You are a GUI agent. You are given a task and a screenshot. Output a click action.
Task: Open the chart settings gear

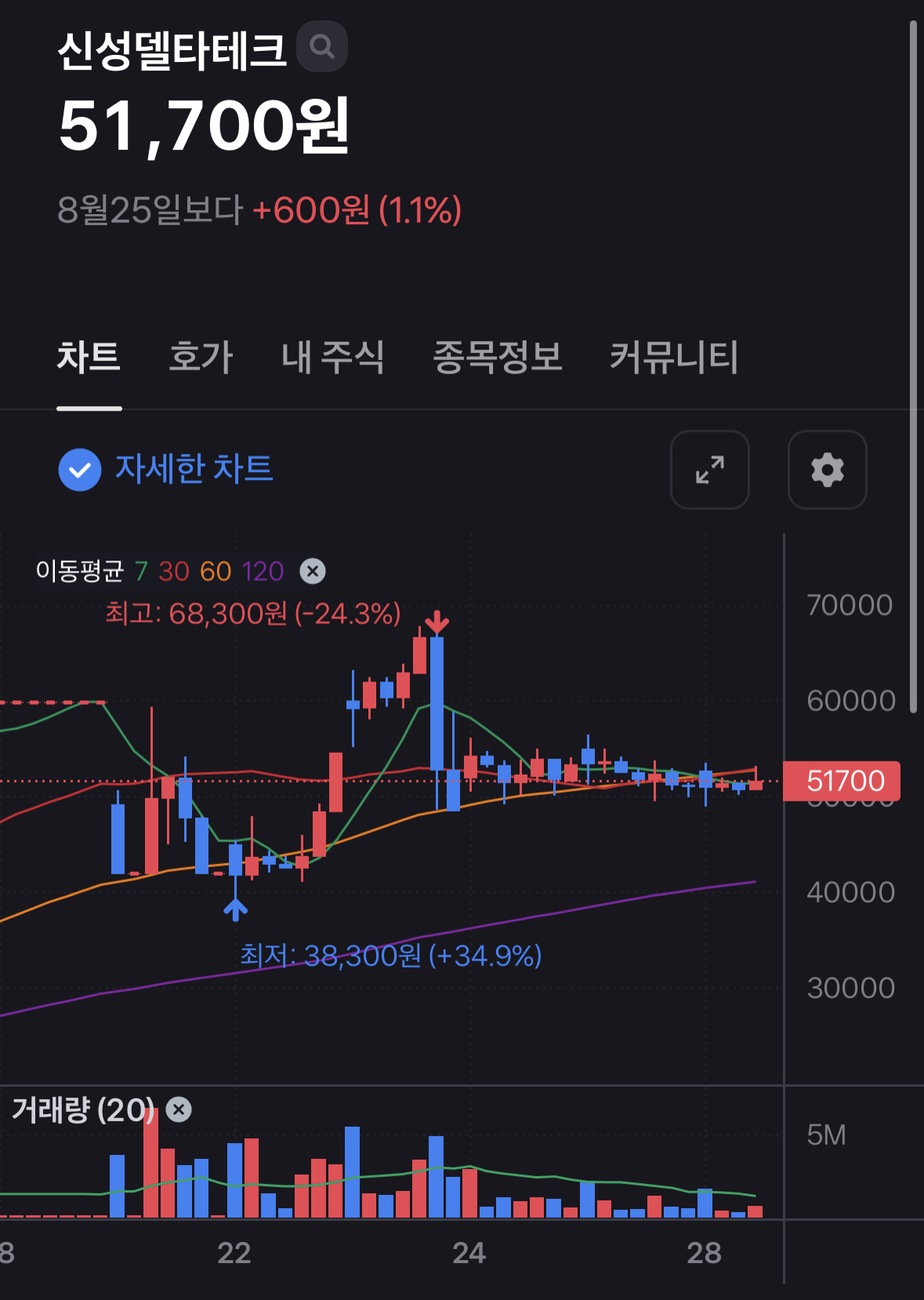point(827,470)
